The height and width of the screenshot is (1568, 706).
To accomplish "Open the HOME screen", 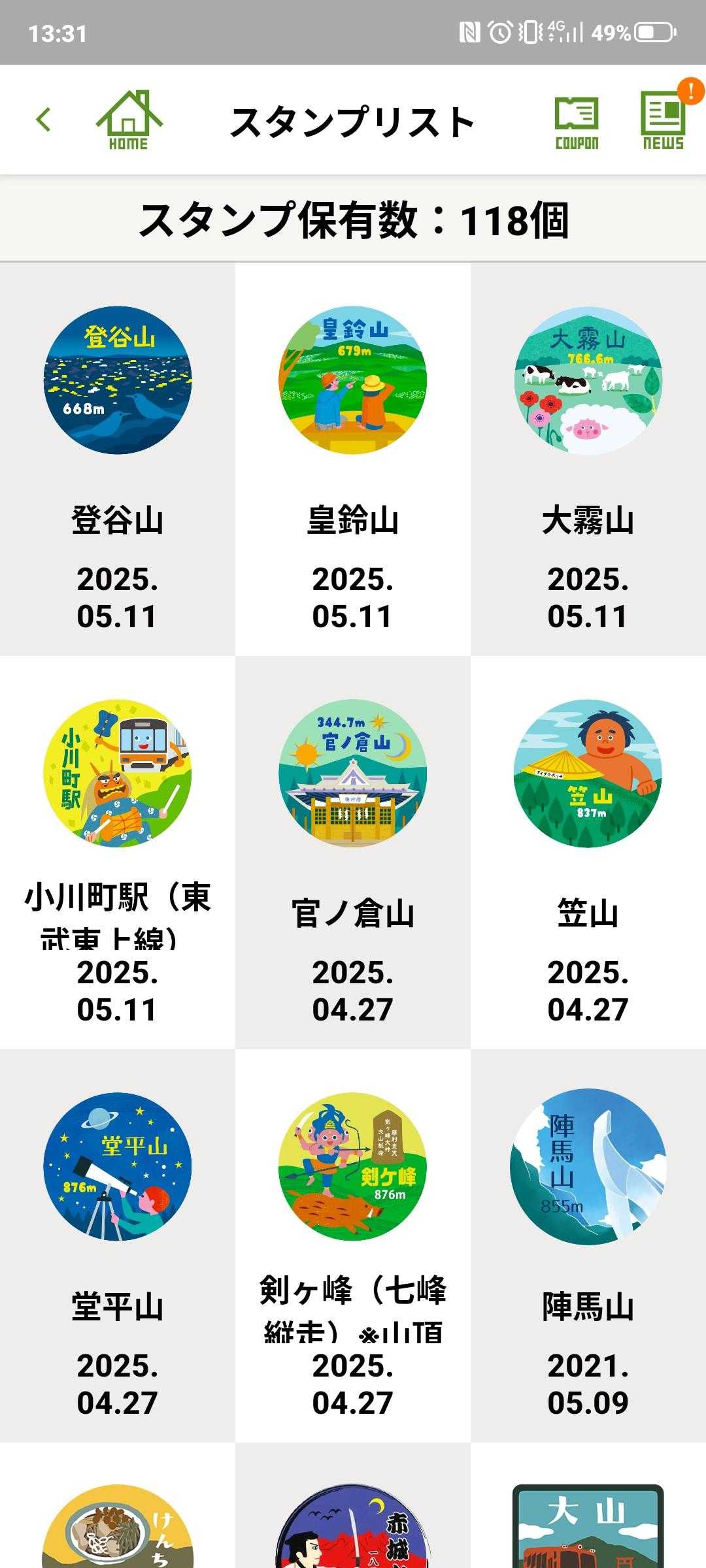I will 129,121.
